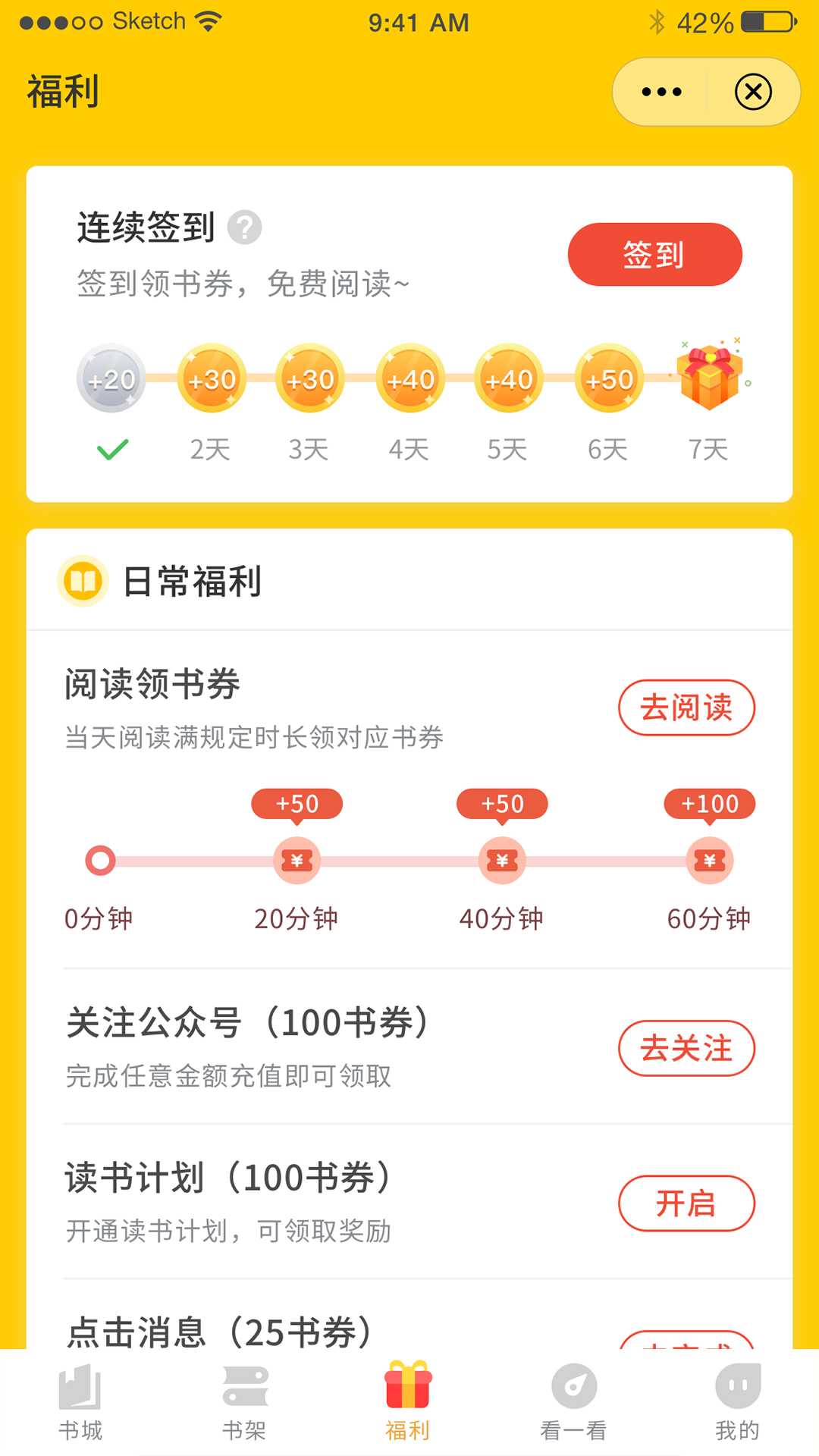This screenshot has width=819, height=1456.
Task: Click 开启 for the reading plan
Action: click(686, 1203)
